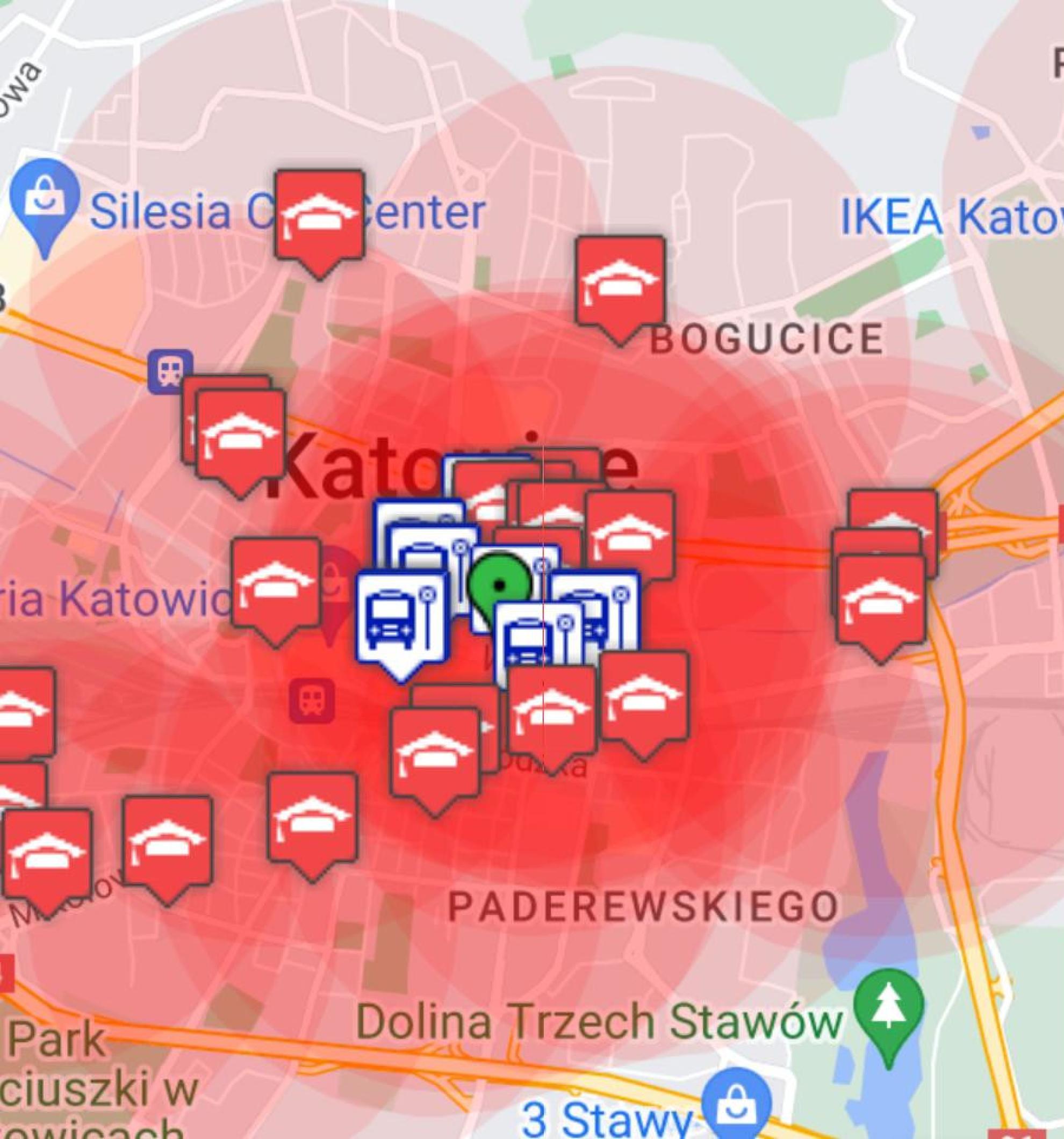Open the school marker beside the Bogucice label
Screen dimensions: 1064x1139
[x=620, y=283]
